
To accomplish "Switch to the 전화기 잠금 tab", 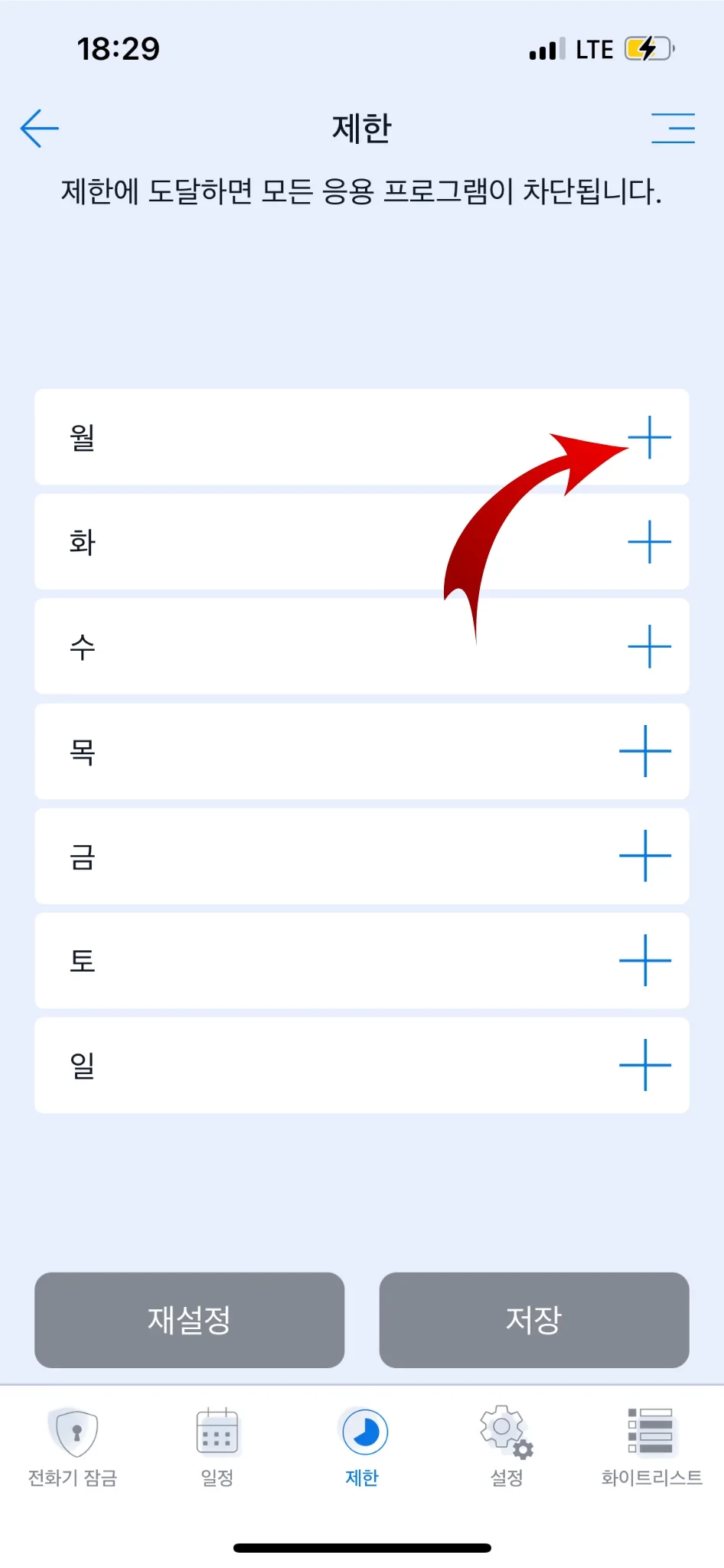I will click(73, 1446).
